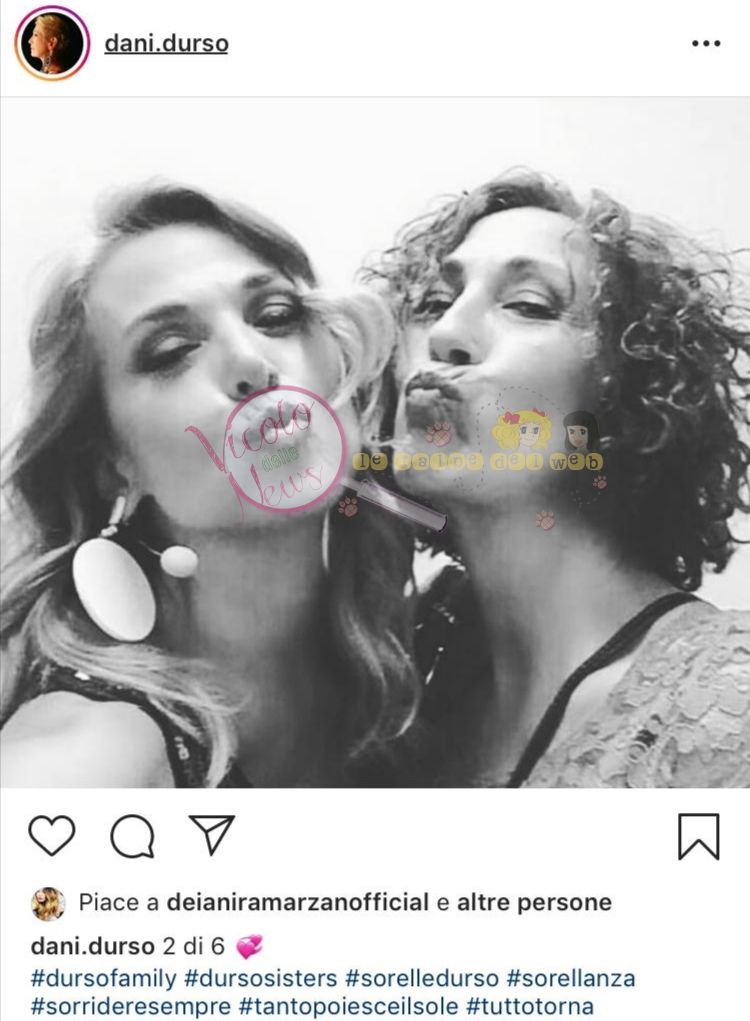Viewport: 750px width, 1021px height.
Task: Open the #dursofamily hashtag
Action: (104, 978)
